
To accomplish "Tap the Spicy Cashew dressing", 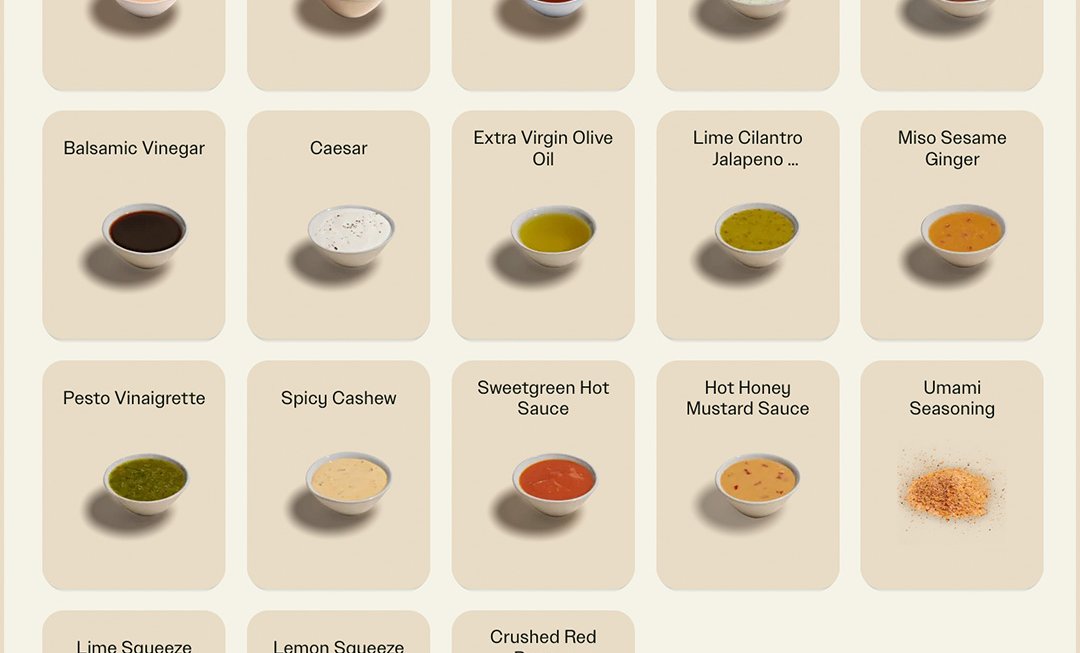I will [338, 475].
